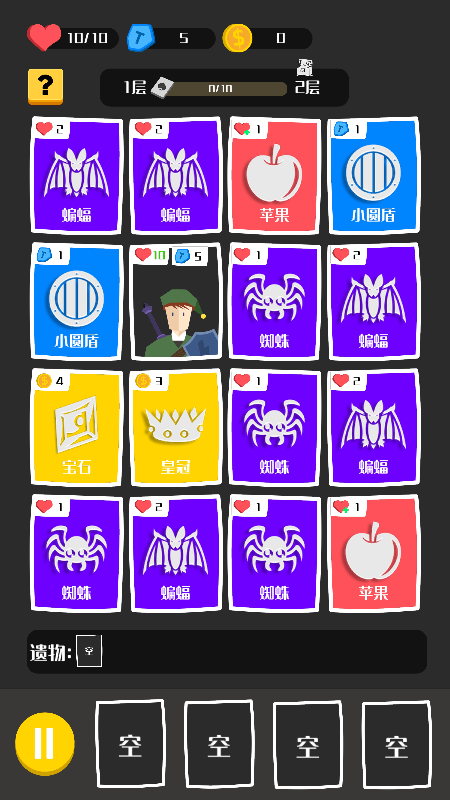The width and height of the screenshot is (450, 800).
Task: Select the 苹果 card beside the top 小圆盾
Action: 275,176
